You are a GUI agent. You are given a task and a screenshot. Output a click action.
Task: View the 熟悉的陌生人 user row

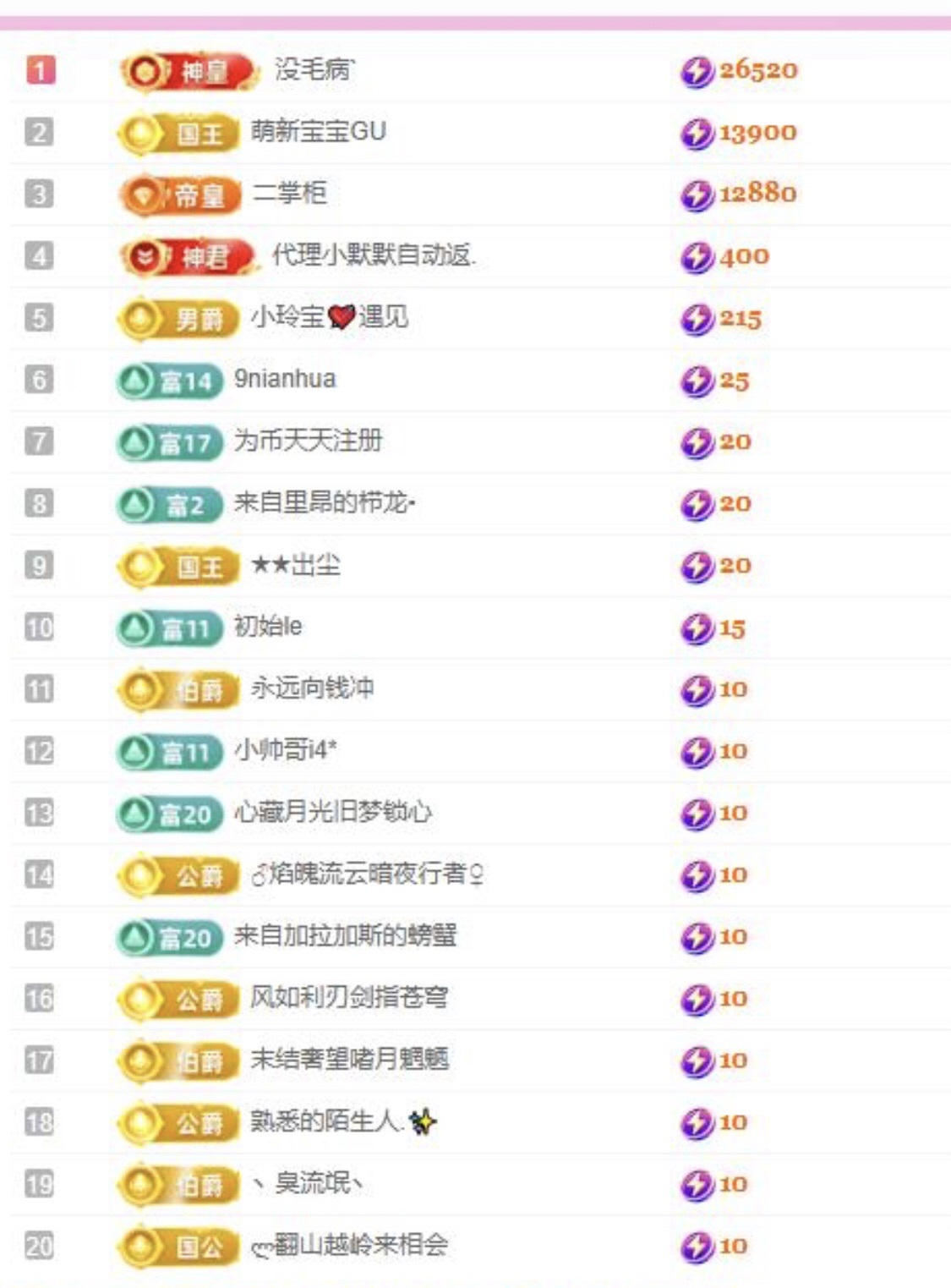(x=325, y=1122)
